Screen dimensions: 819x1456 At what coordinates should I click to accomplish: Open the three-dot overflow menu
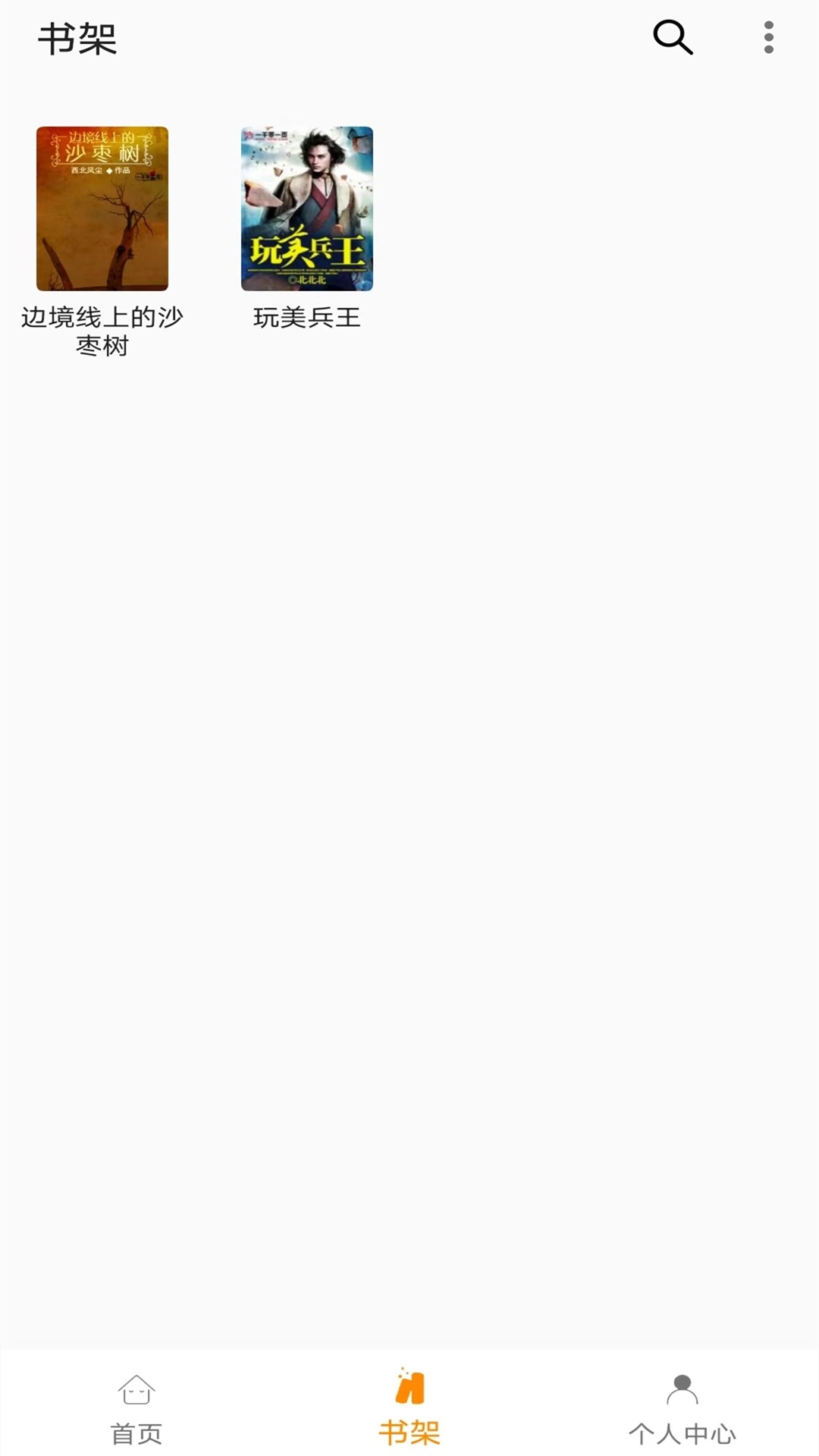tap(768, 37)
